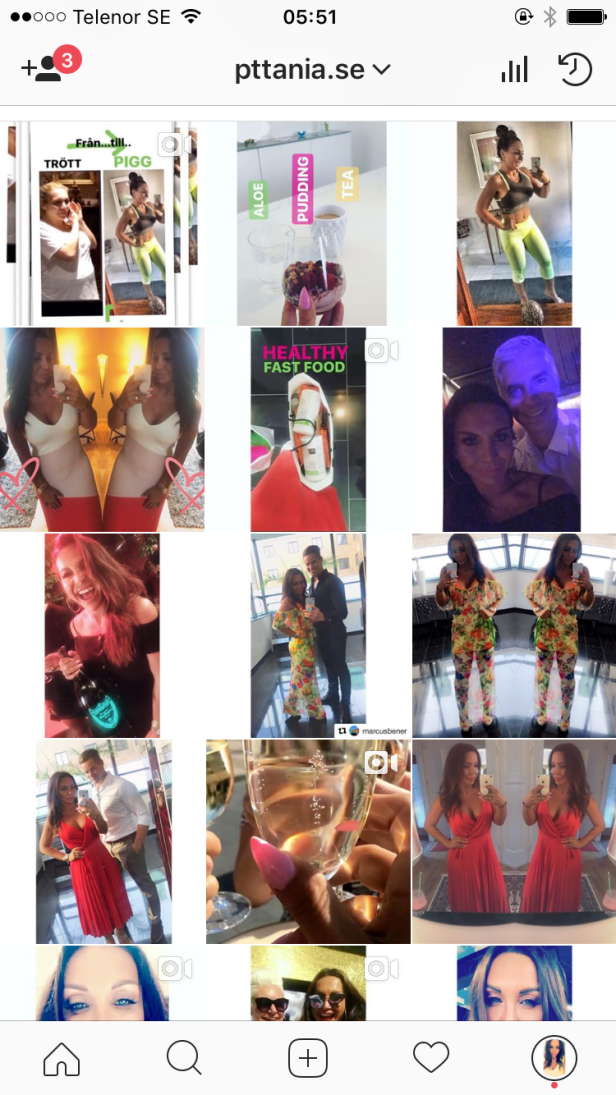Image resolution: width=616 pixels, height=1095 pixels.
Task: Open the two women in sunglasses video
Action: click(x=308, y=983)
